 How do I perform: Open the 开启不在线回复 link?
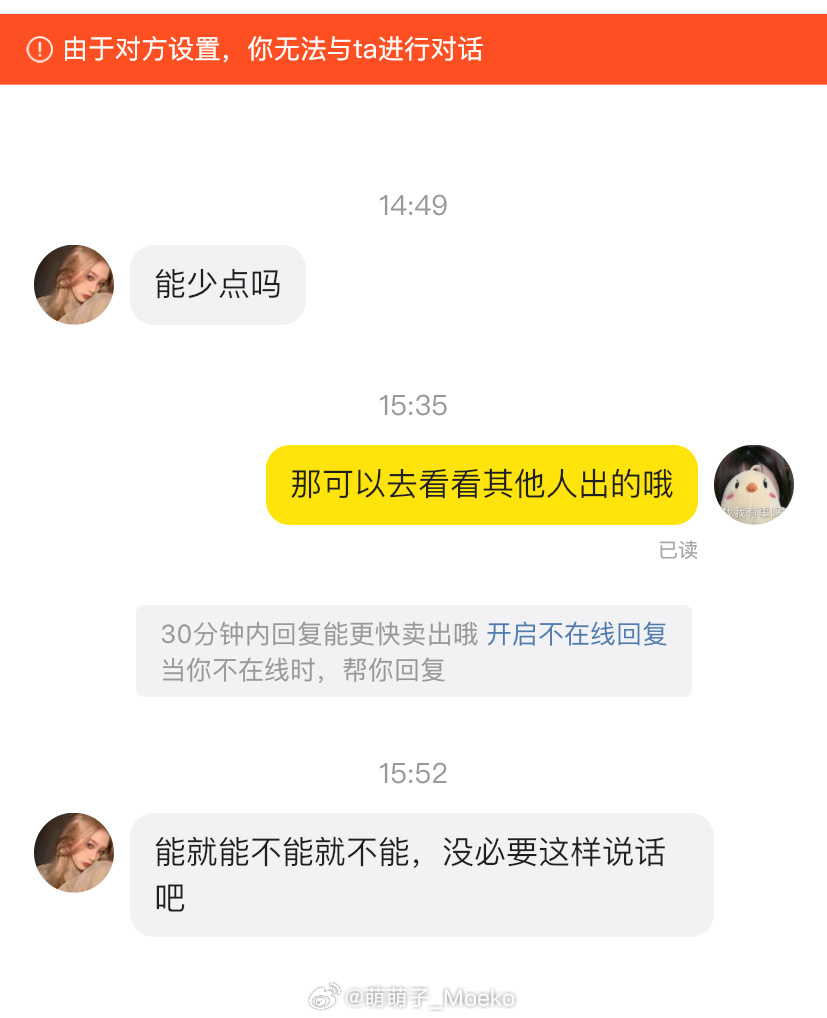click(576, 634)
